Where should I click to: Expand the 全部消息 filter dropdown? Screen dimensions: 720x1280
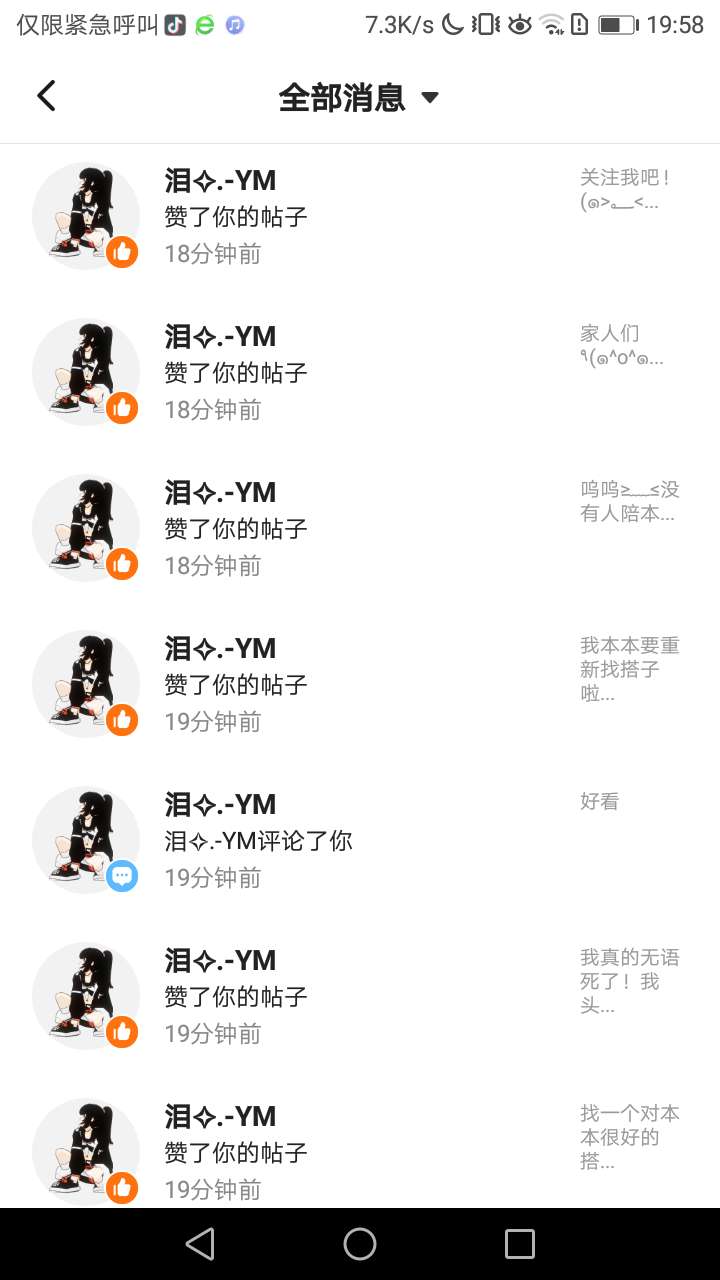(x=359, y=98)
